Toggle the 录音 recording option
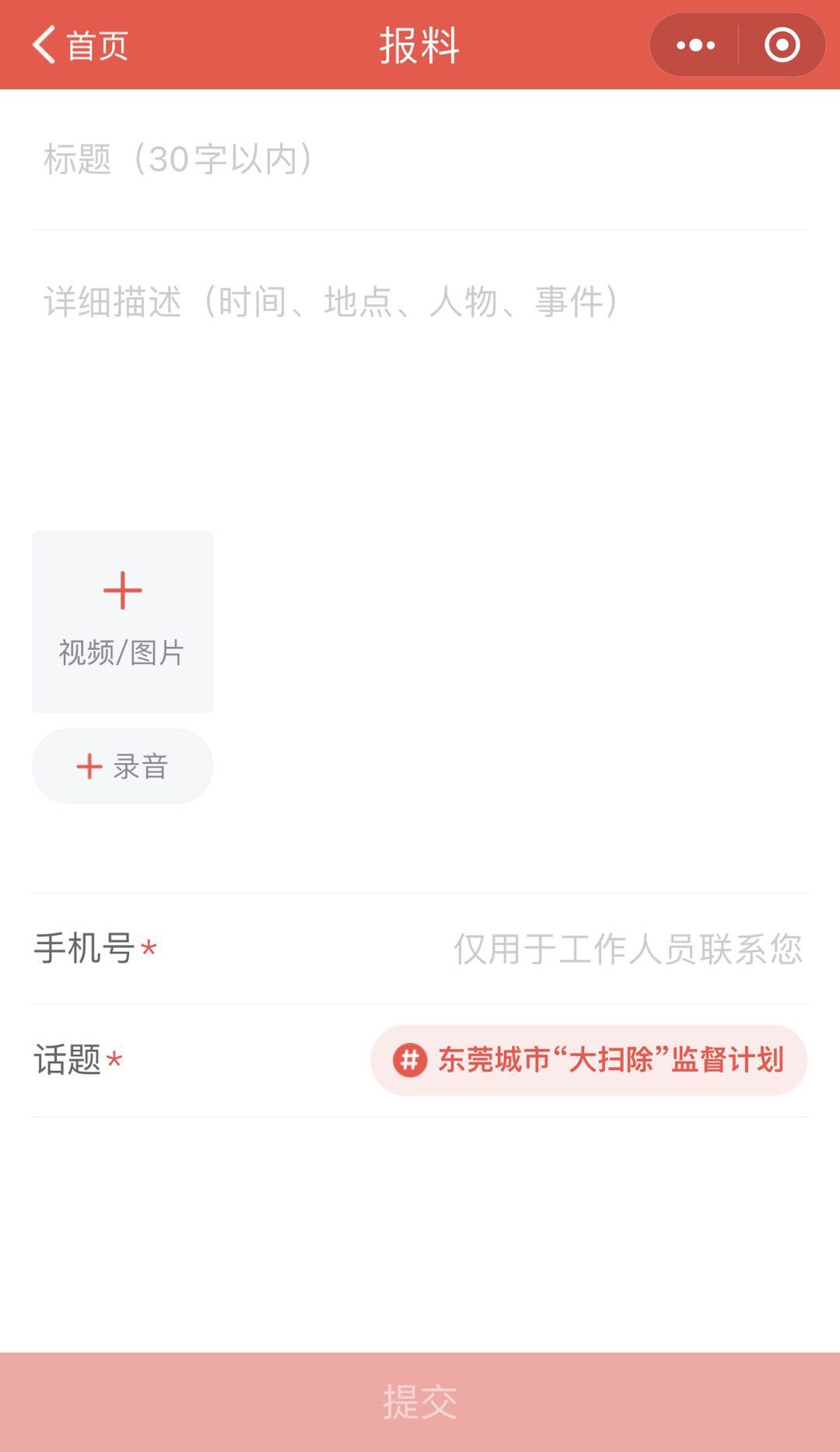 click(122, 766)
